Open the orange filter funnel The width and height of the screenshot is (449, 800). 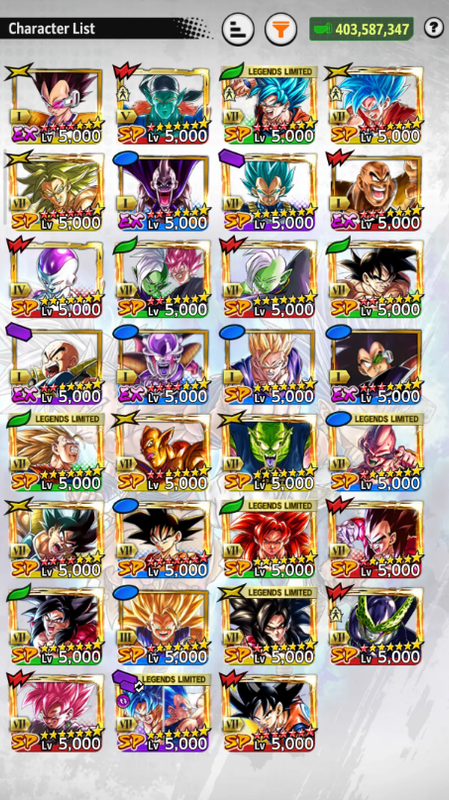(x=281, y=29)
